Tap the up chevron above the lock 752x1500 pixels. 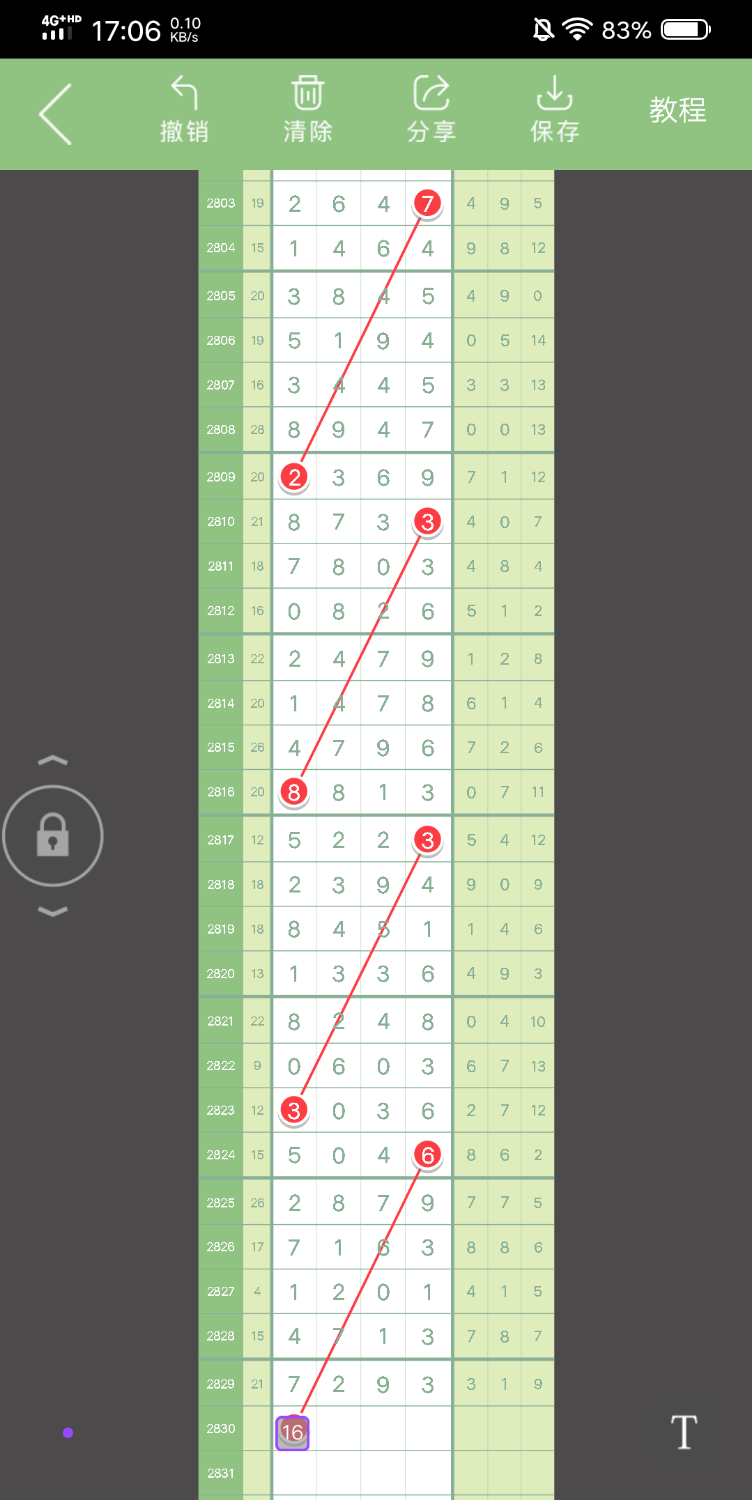click(53, 761)
